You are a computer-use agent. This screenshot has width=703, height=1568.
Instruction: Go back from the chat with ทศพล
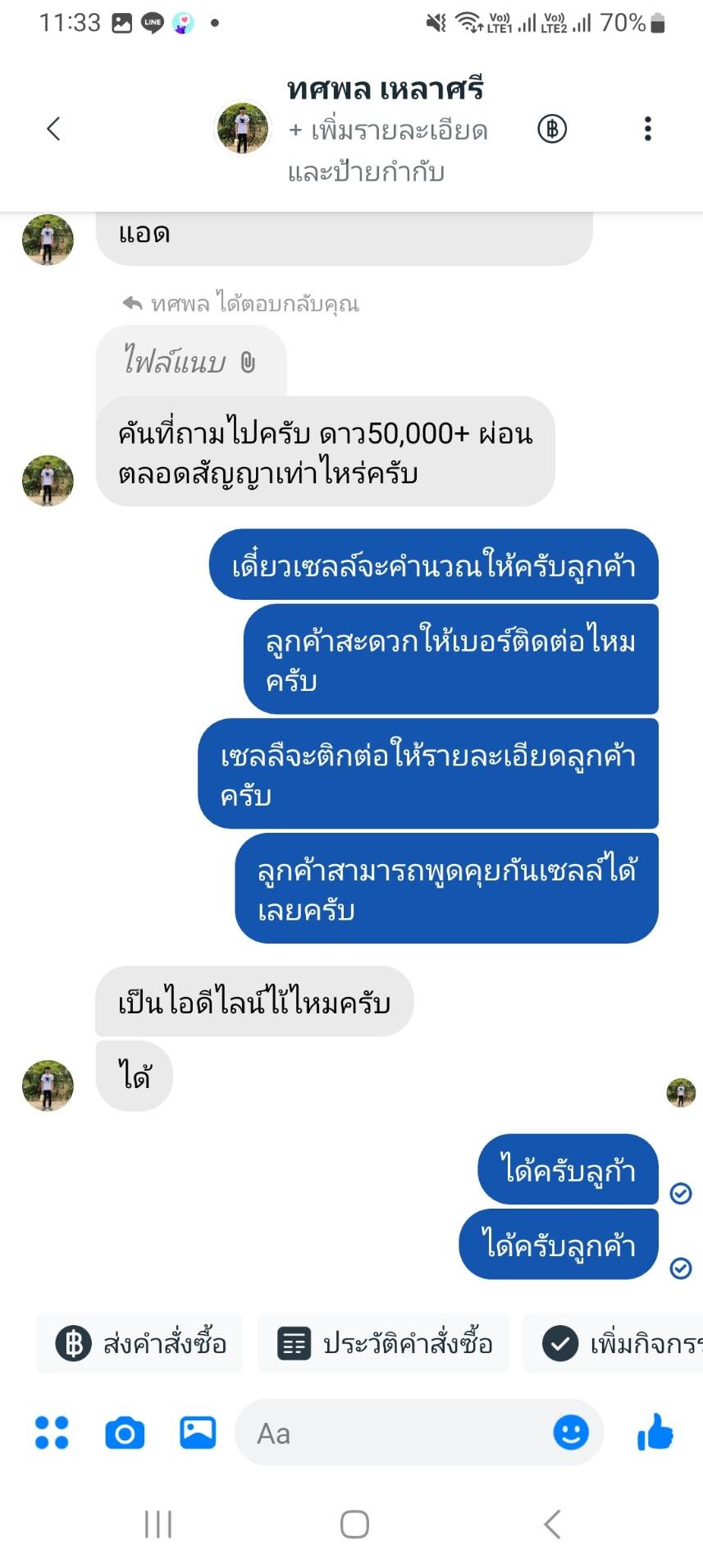click(x=53, y=129)
